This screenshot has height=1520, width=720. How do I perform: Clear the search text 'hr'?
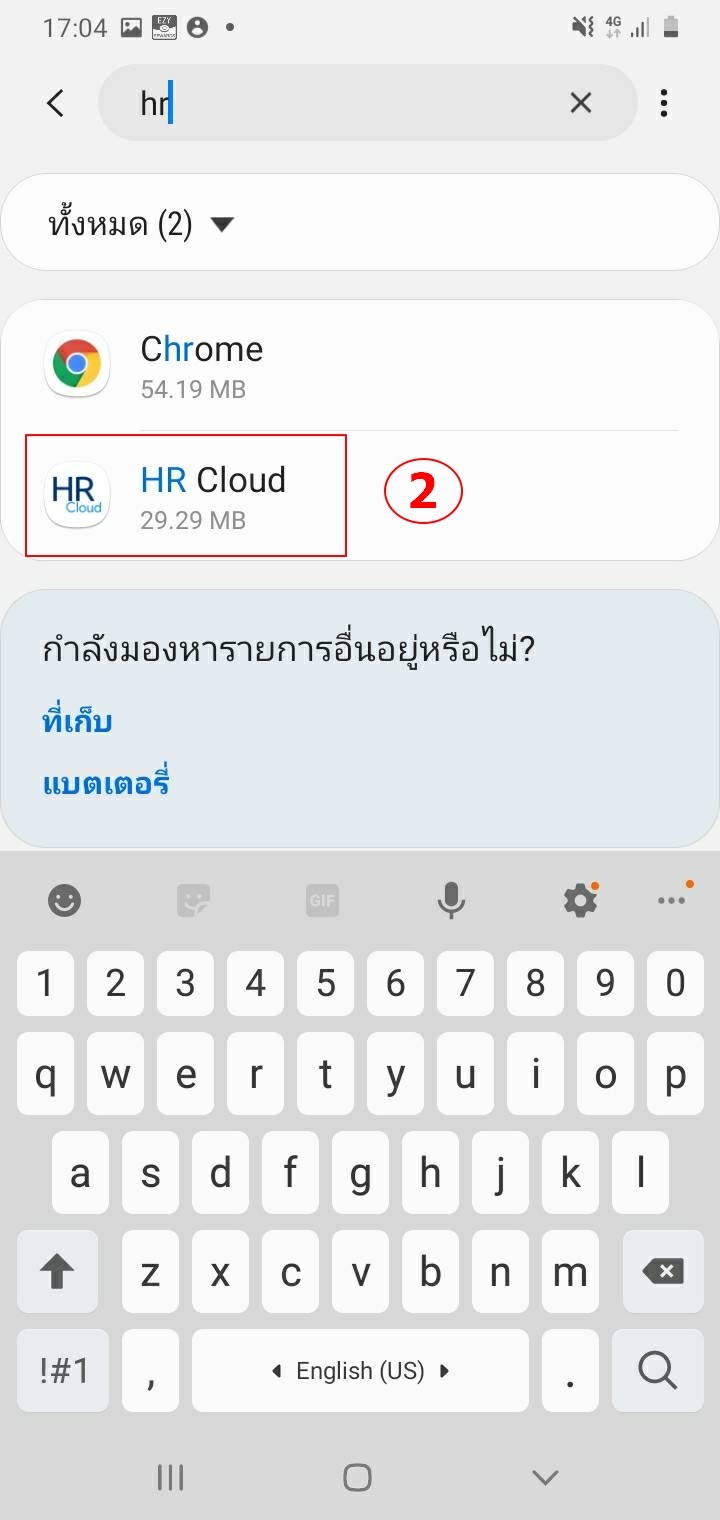(x=580, y=102)
